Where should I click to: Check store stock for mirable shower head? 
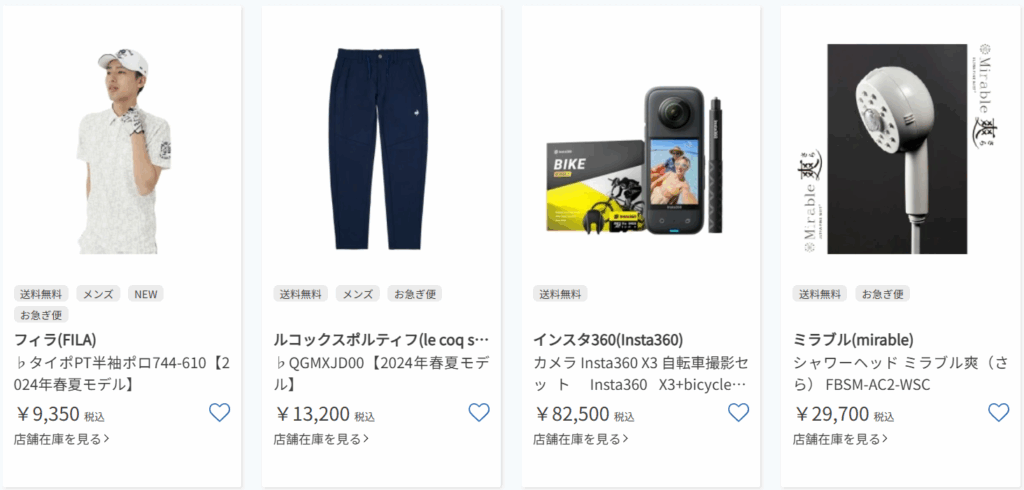(840, 438)
